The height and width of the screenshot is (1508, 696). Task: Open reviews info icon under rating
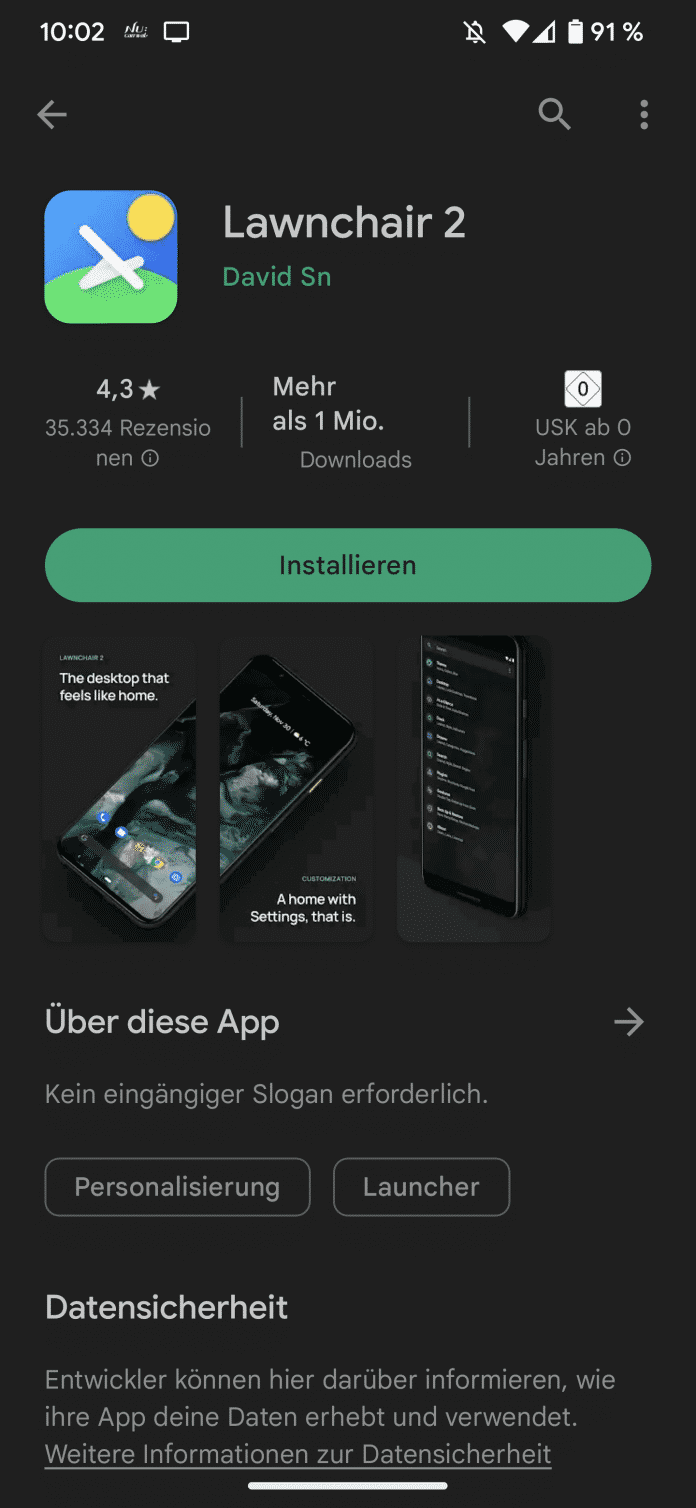pyautogui.click(x=150, y=458)
